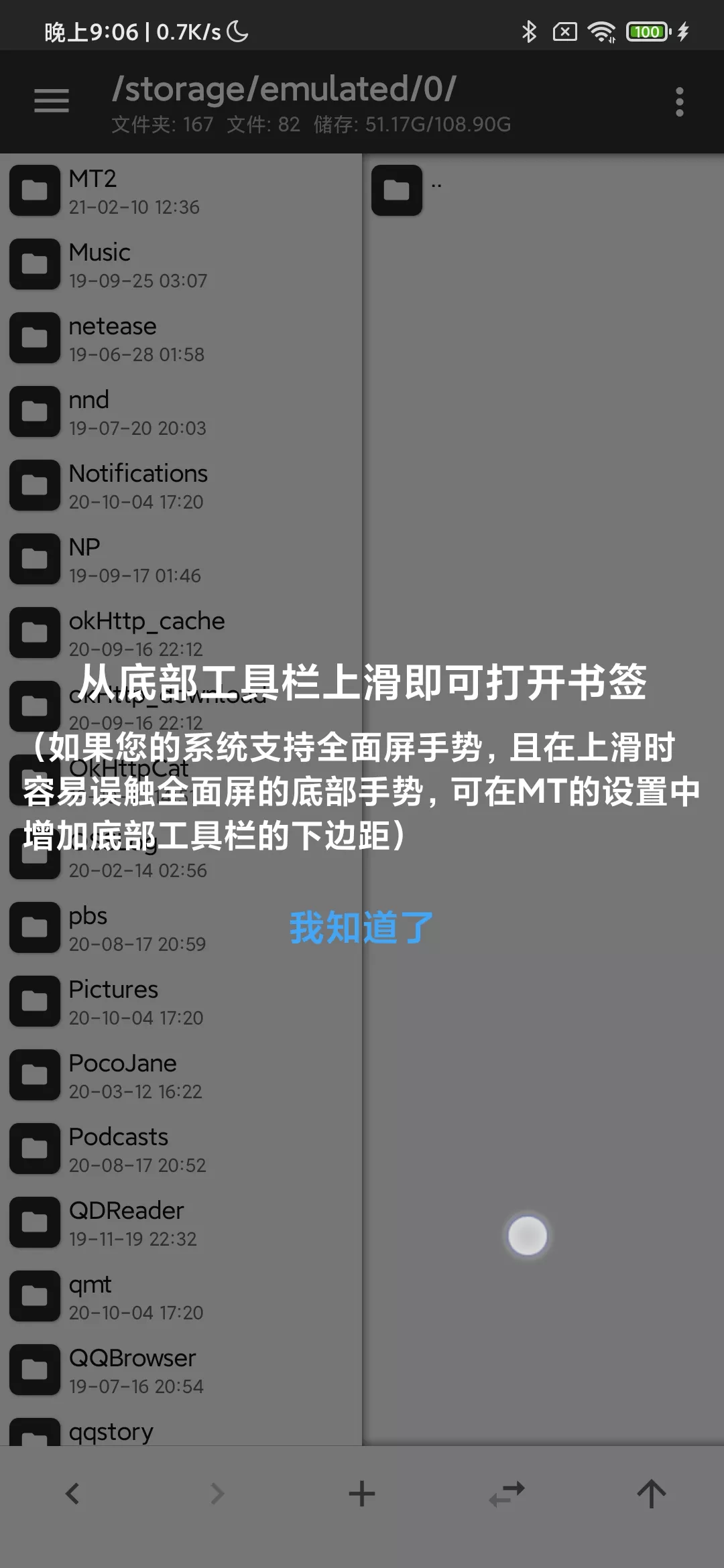The image size is (724, 1568).
Task: Open the QQBrowser folder
Action: [134, 1370]
